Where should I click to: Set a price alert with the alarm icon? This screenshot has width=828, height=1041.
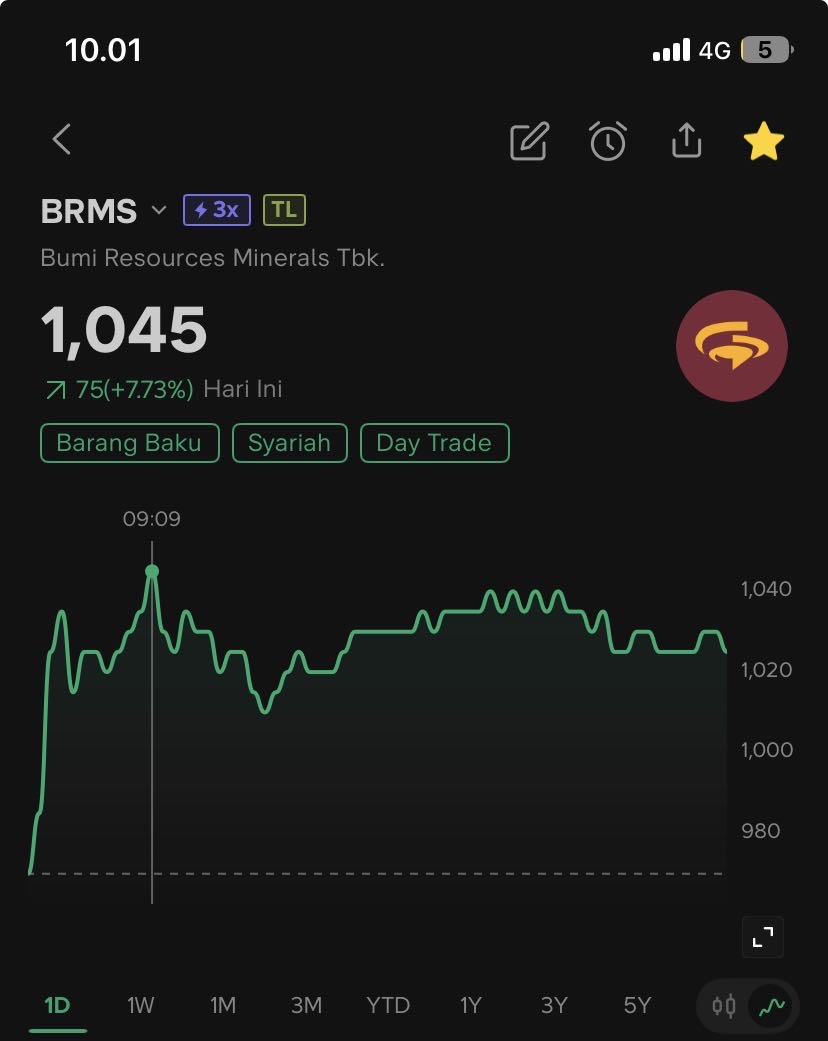(607, 142)
